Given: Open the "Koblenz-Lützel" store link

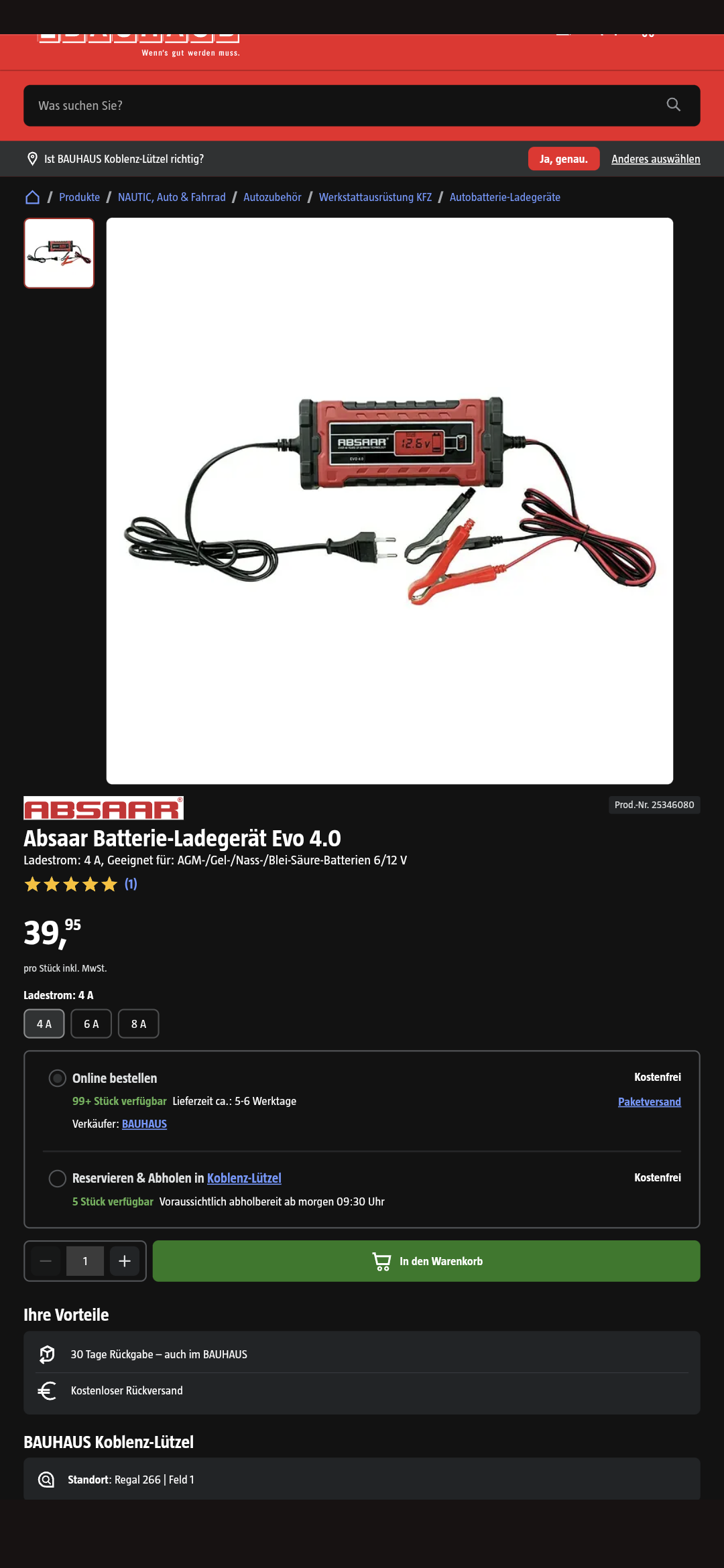Looking at the screenshot, I should pyautogui.click(x=244, y=1178).
